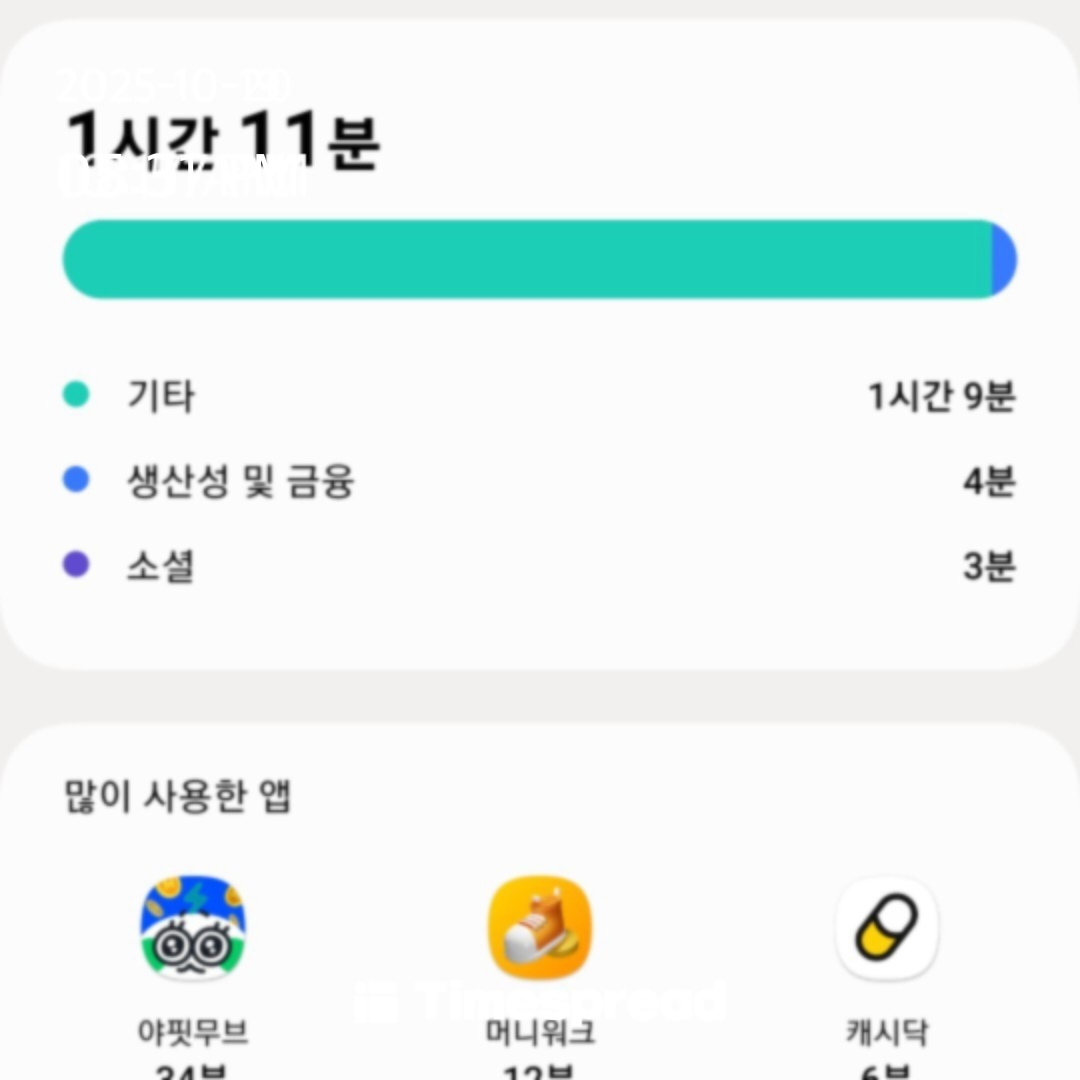This screenshot has height=1080, width=1080.
Task: Open the 소셜 category row
Action: click(539, 566)
